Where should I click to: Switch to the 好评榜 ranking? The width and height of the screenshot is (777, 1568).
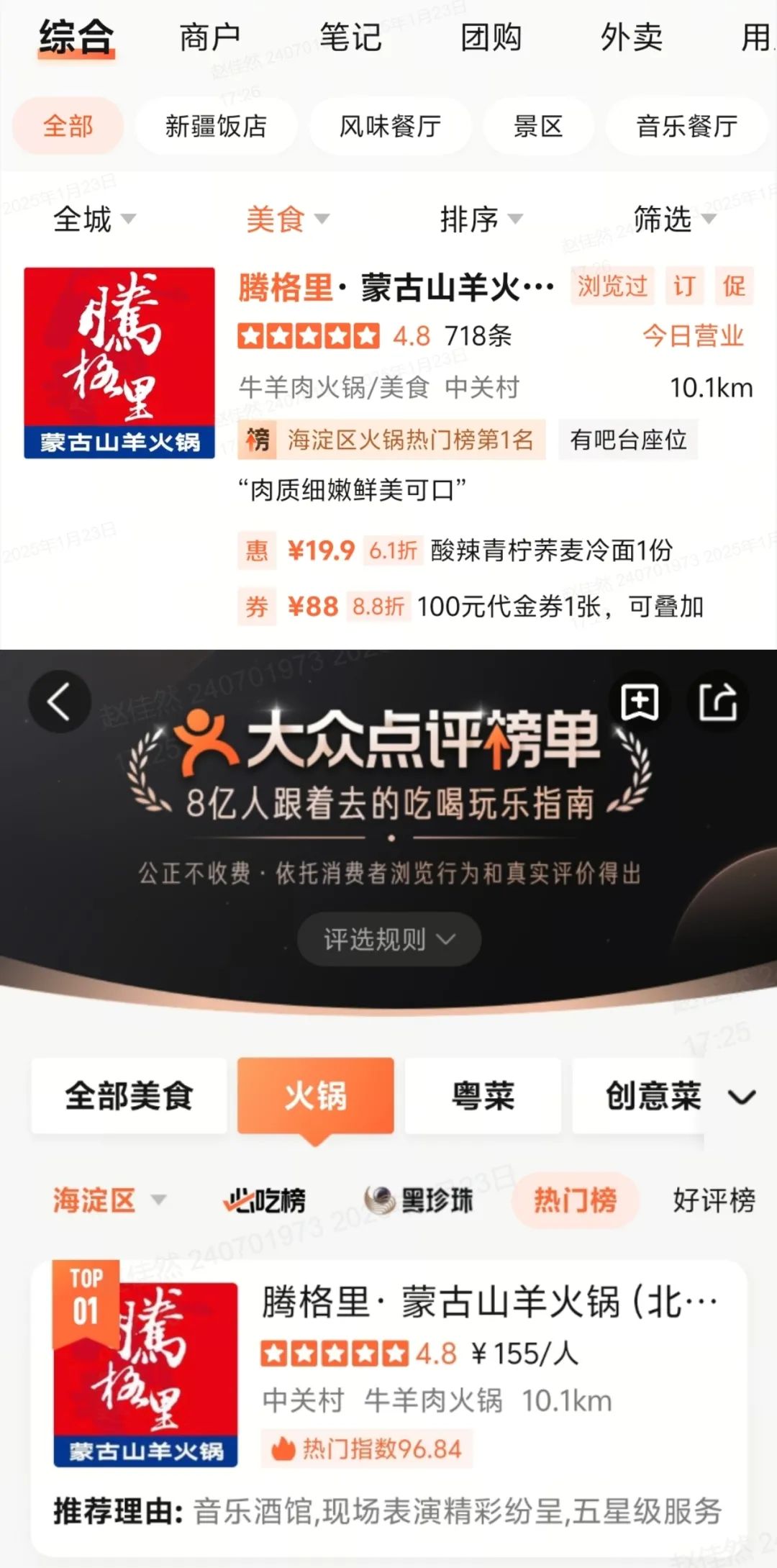click(x=713, y=1200)
